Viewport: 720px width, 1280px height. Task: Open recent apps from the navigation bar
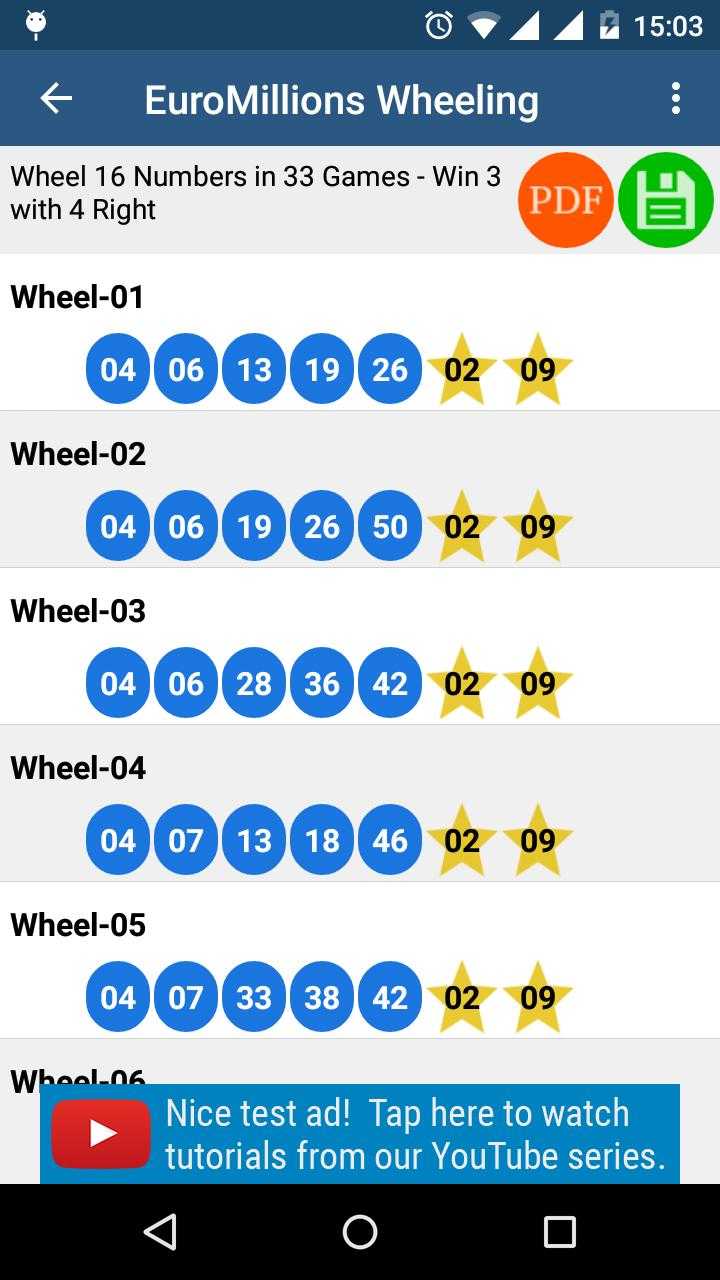(x=559, y=1232)
